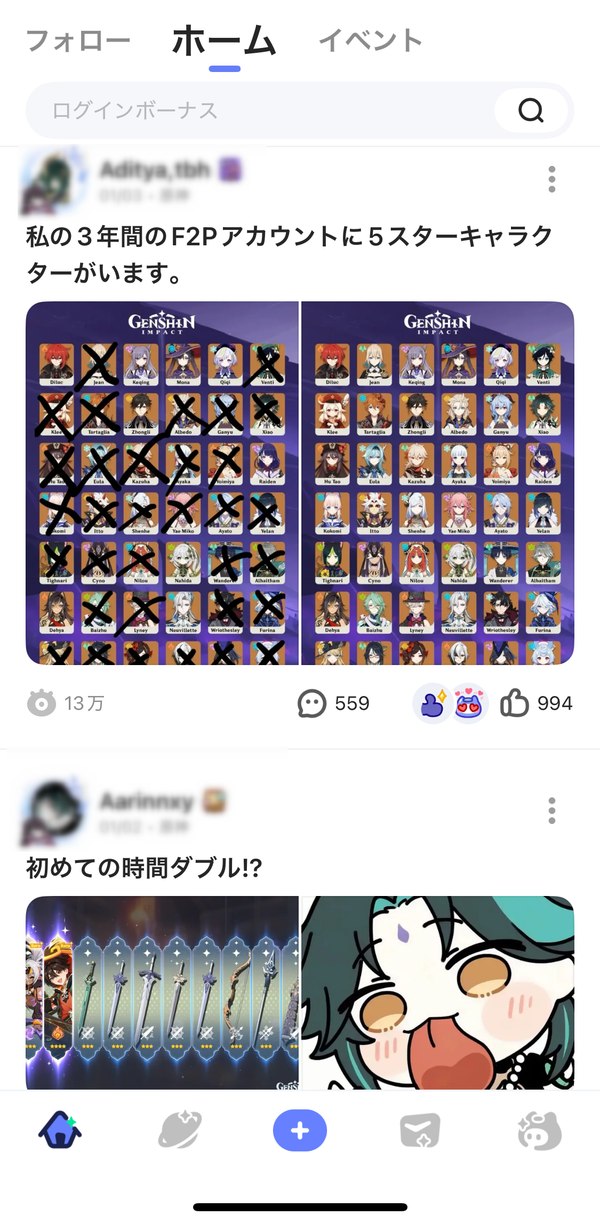Tap the ログインボーナス search field
The width and height of the screenshot is (600, 1224).
[x=260, y=110]
